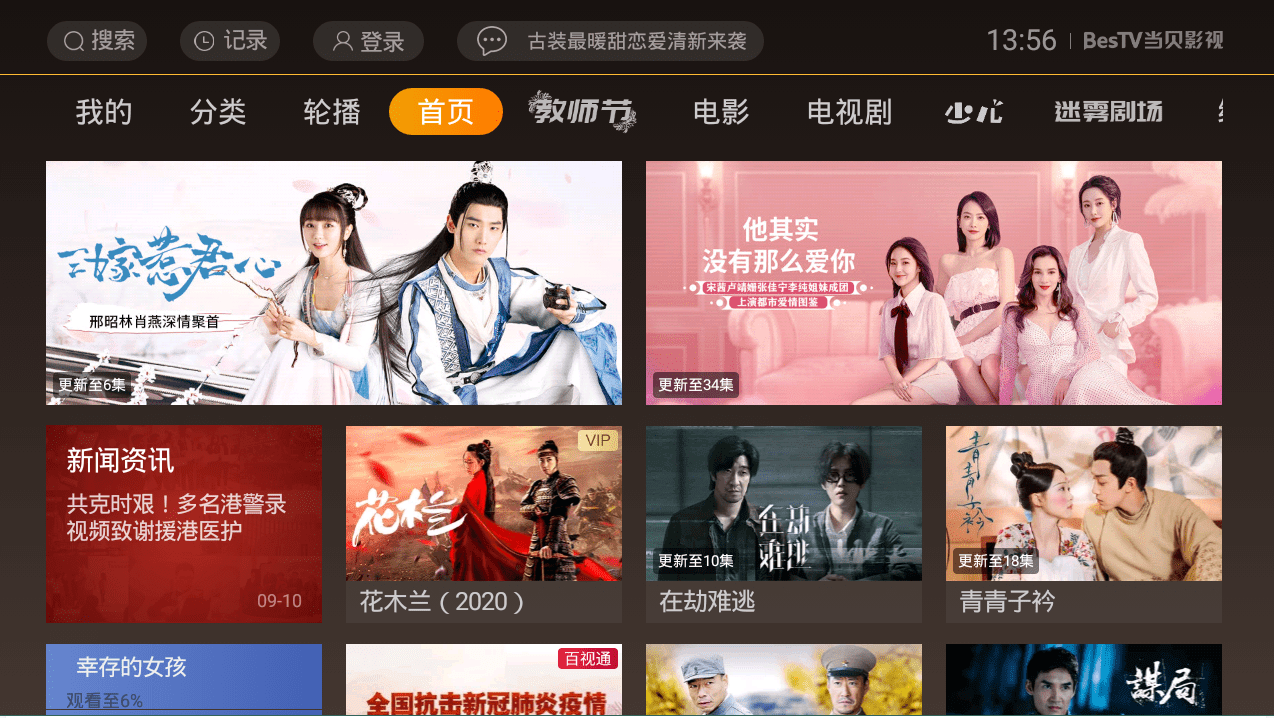Select the 首页 tab

tap(446, 112)
